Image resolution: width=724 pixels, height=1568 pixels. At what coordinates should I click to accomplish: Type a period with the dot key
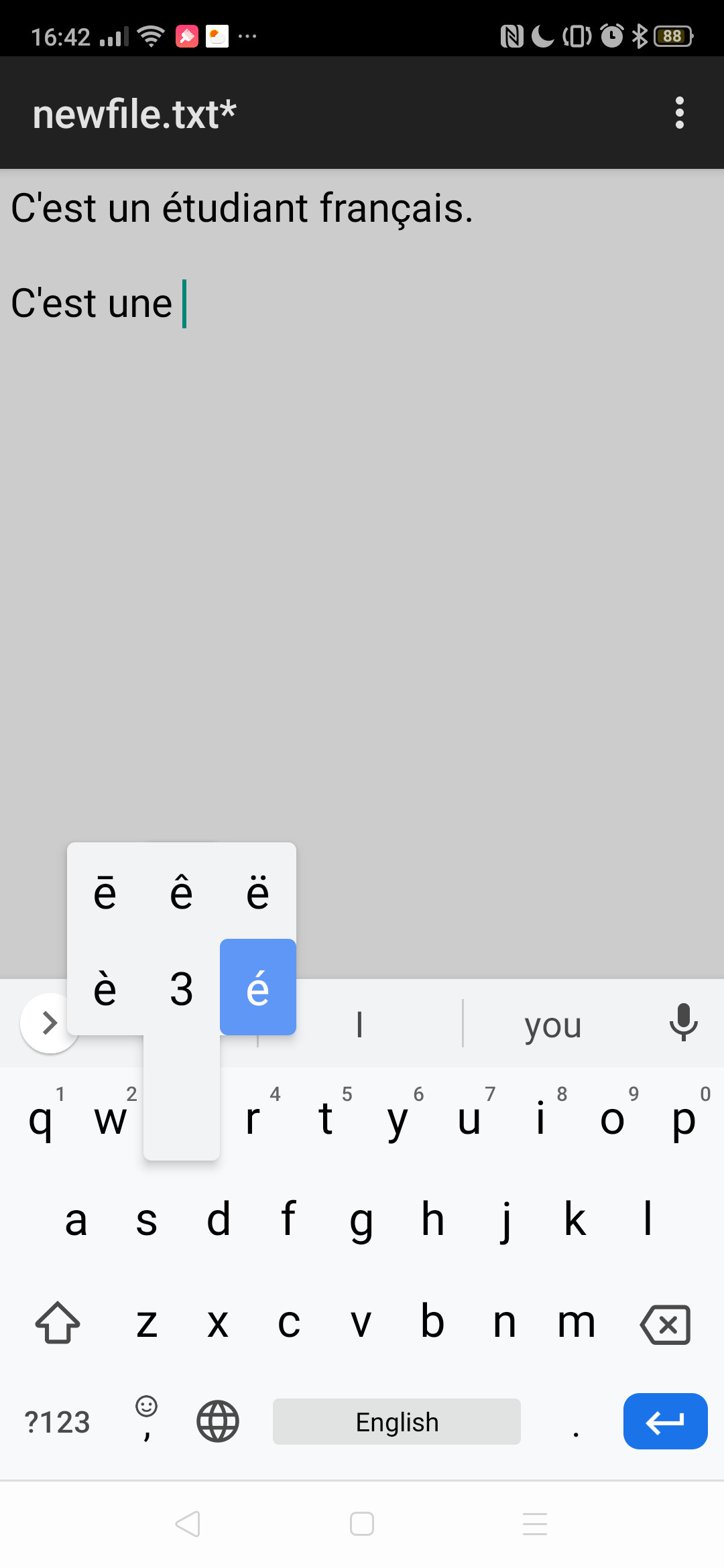pyautogui.click(x=575, y=1423)
